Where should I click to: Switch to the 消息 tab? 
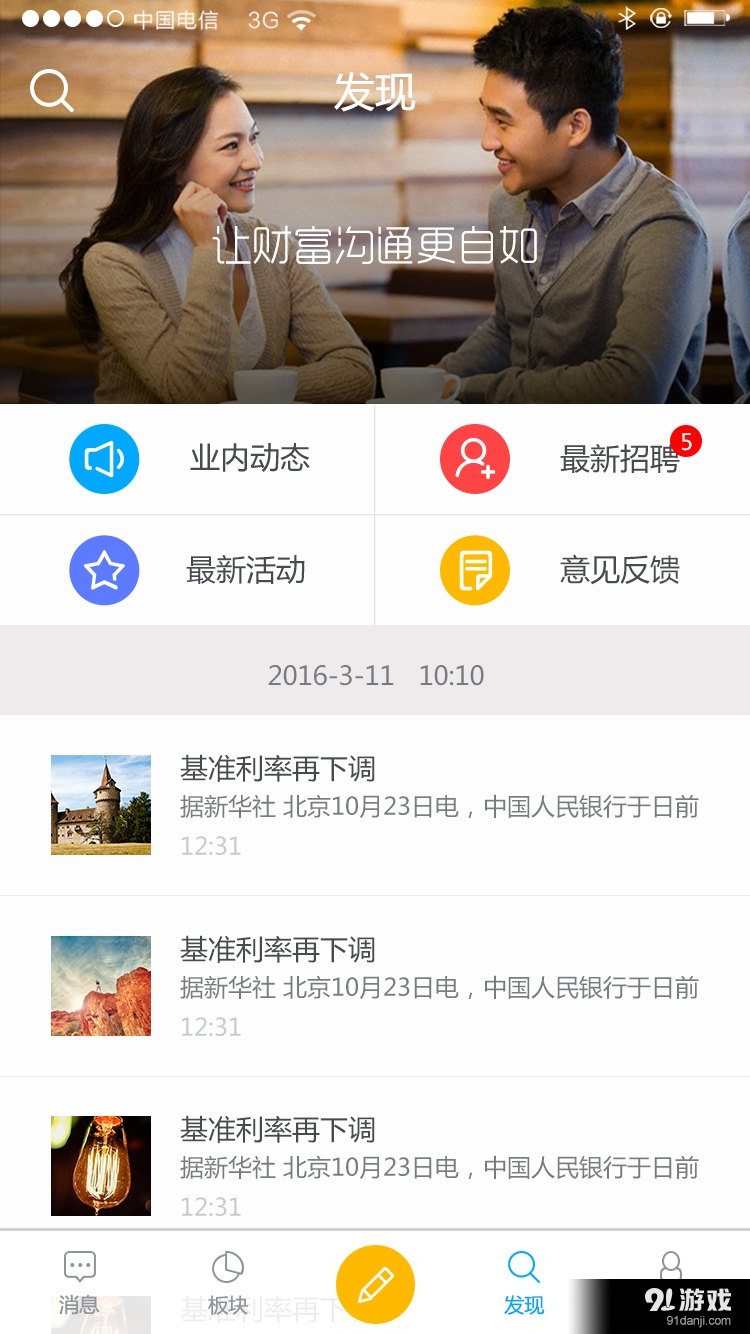[79, 1285]
